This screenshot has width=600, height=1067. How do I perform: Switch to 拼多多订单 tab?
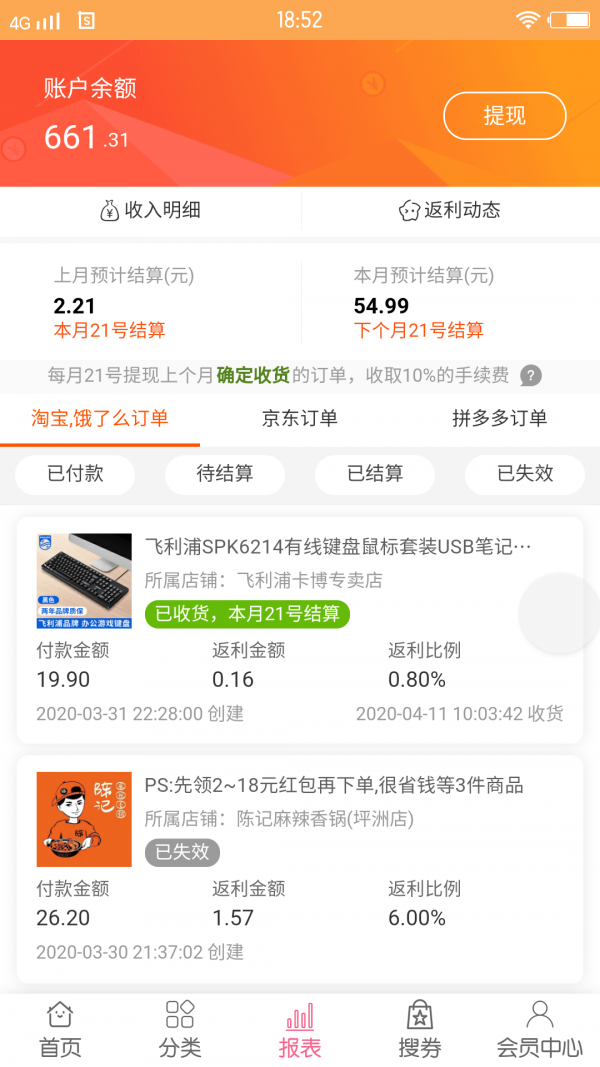[x=499, y=418]
